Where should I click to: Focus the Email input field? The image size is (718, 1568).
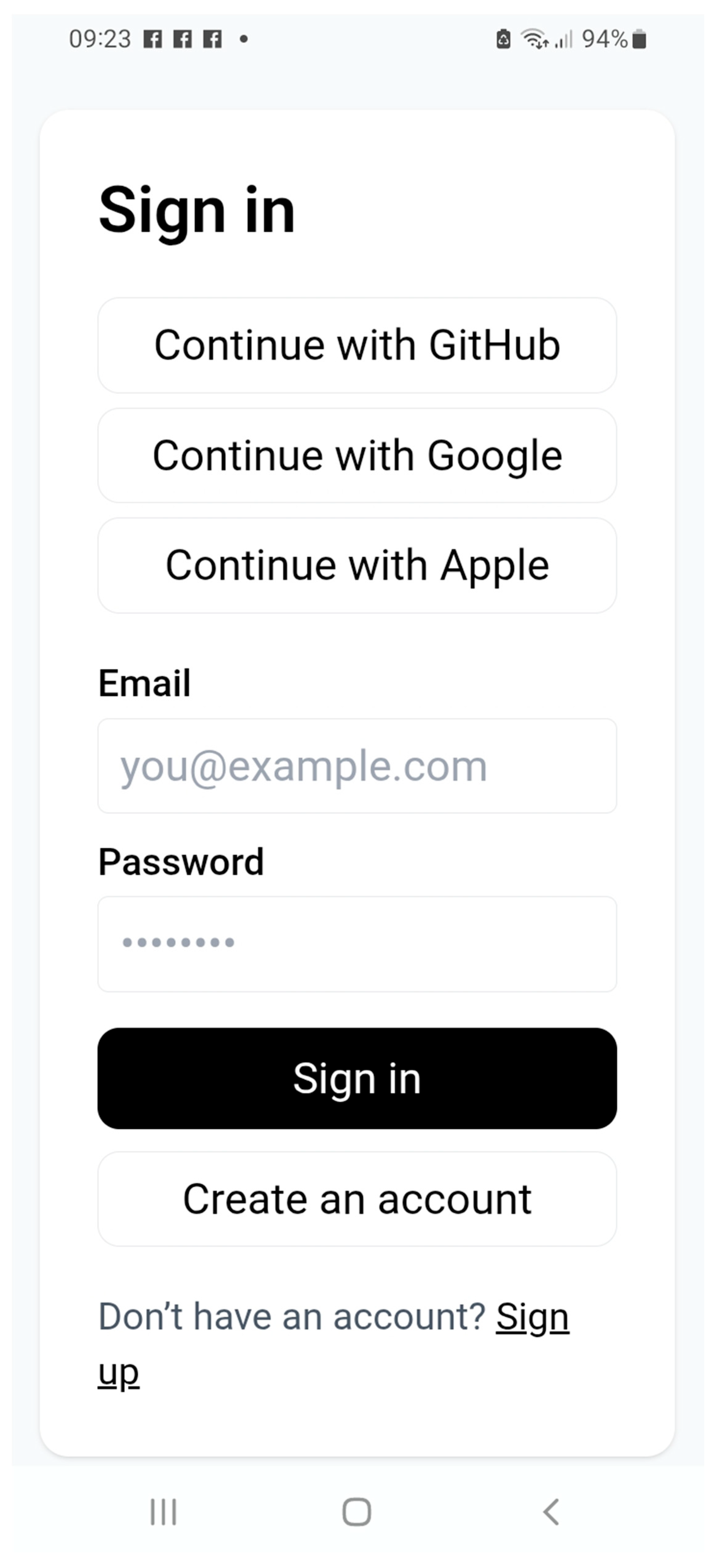[357, 766]
